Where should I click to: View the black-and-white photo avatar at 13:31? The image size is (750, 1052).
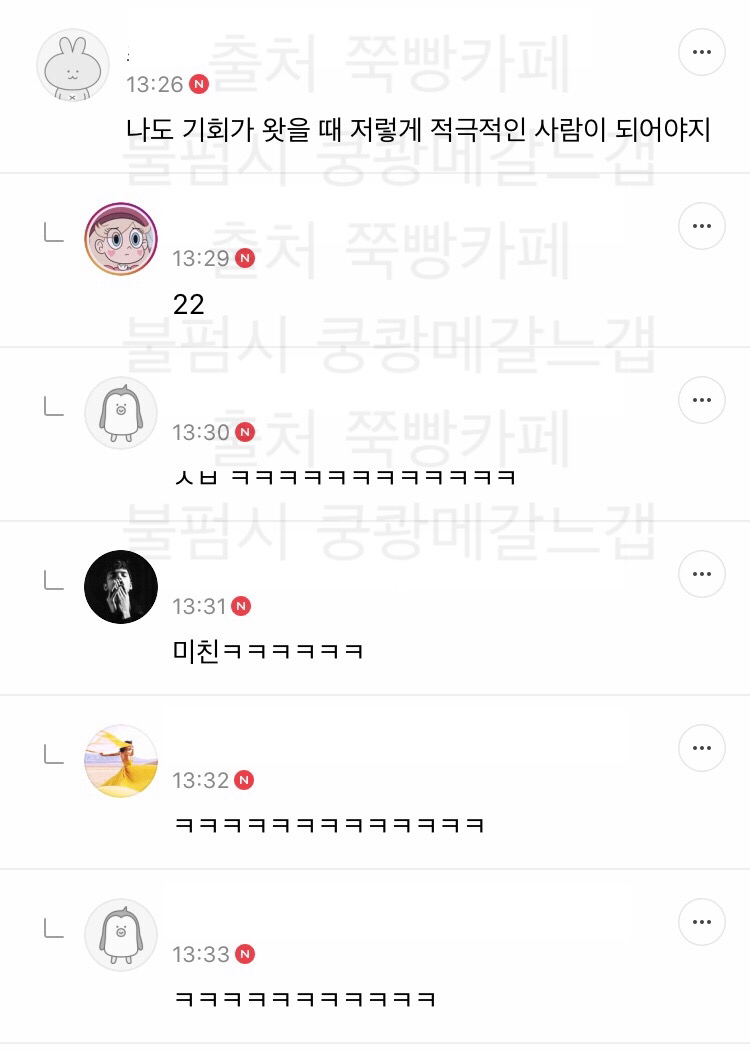click(x=121, y=587)
